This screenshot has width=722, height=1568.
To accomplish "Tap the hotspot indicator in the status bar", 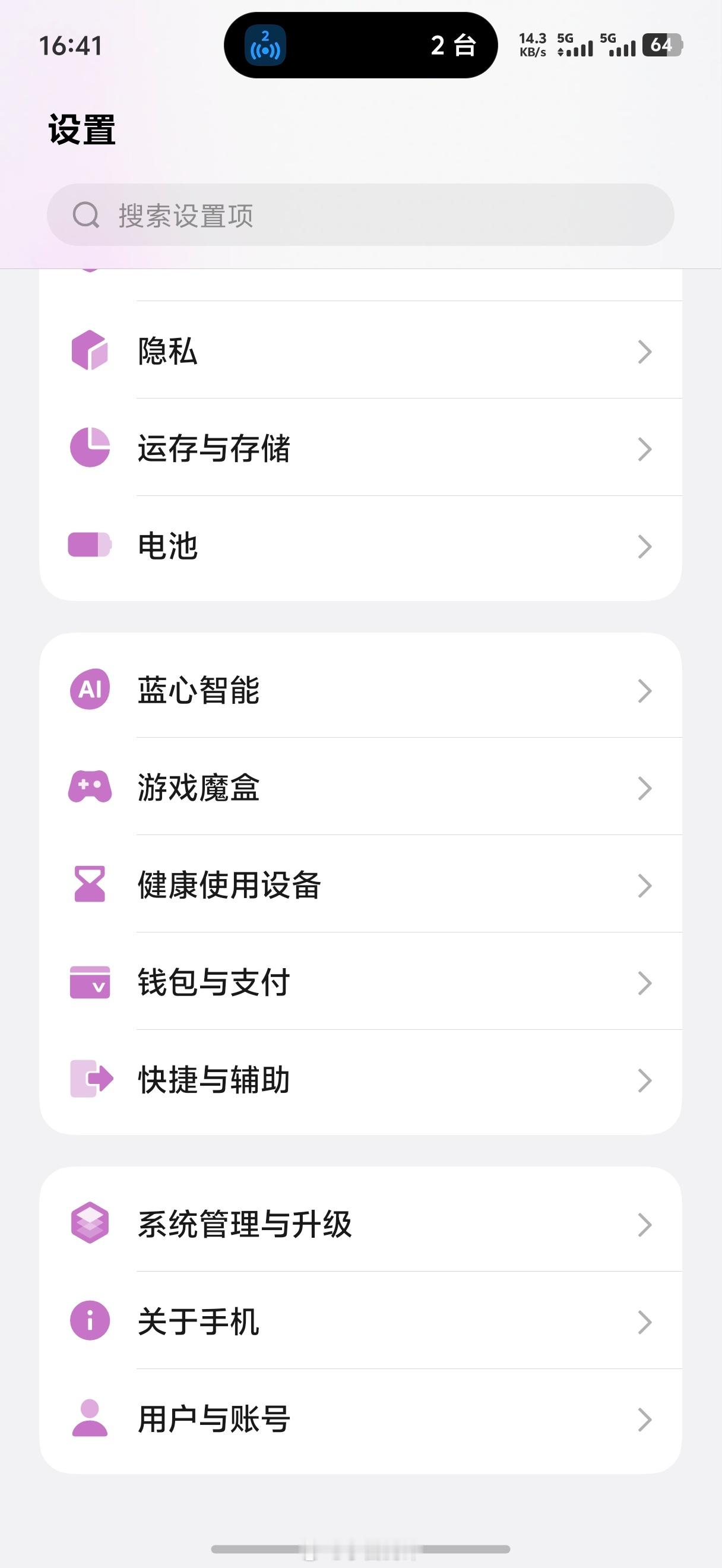I will 266,46.
